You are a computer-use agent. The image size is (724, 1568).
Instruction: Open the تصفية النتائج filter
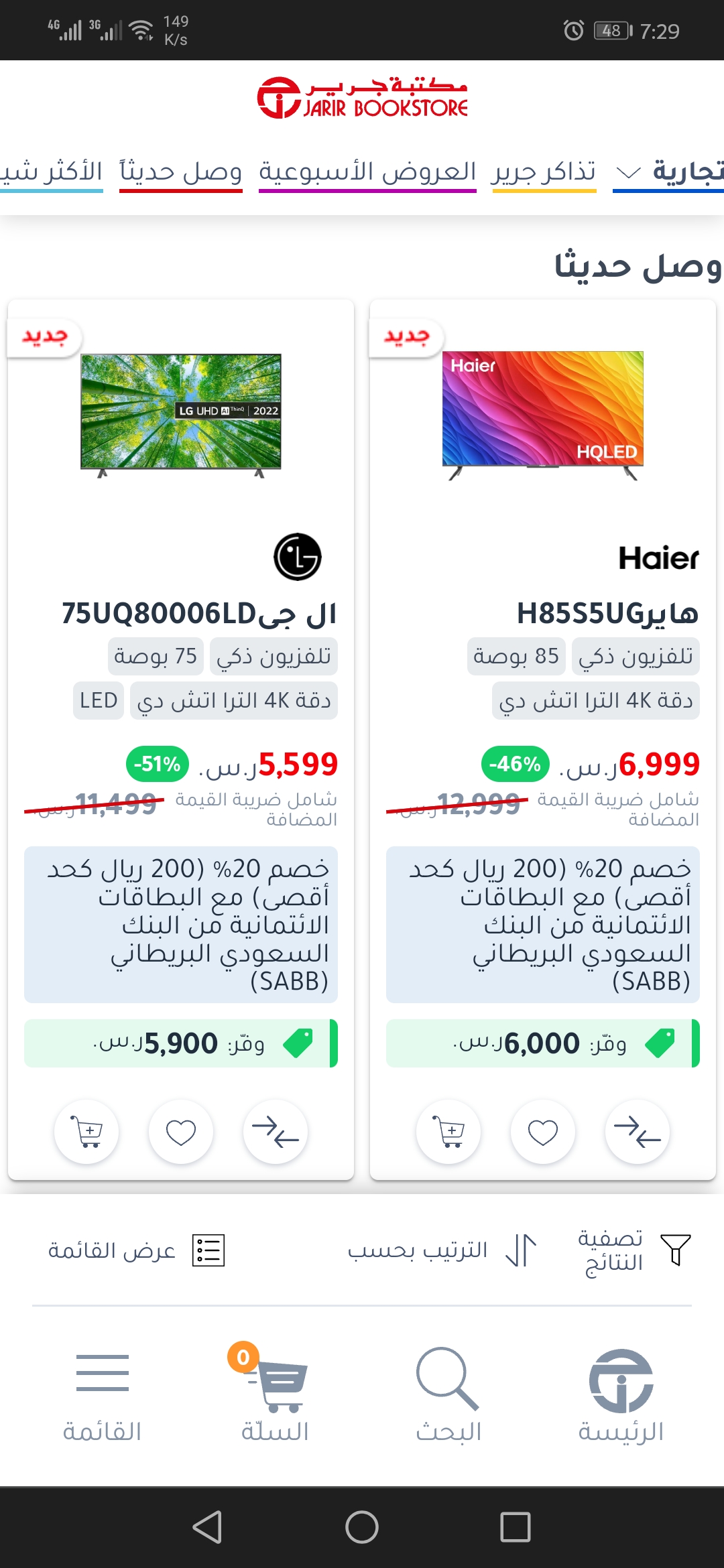[633, 1250]
